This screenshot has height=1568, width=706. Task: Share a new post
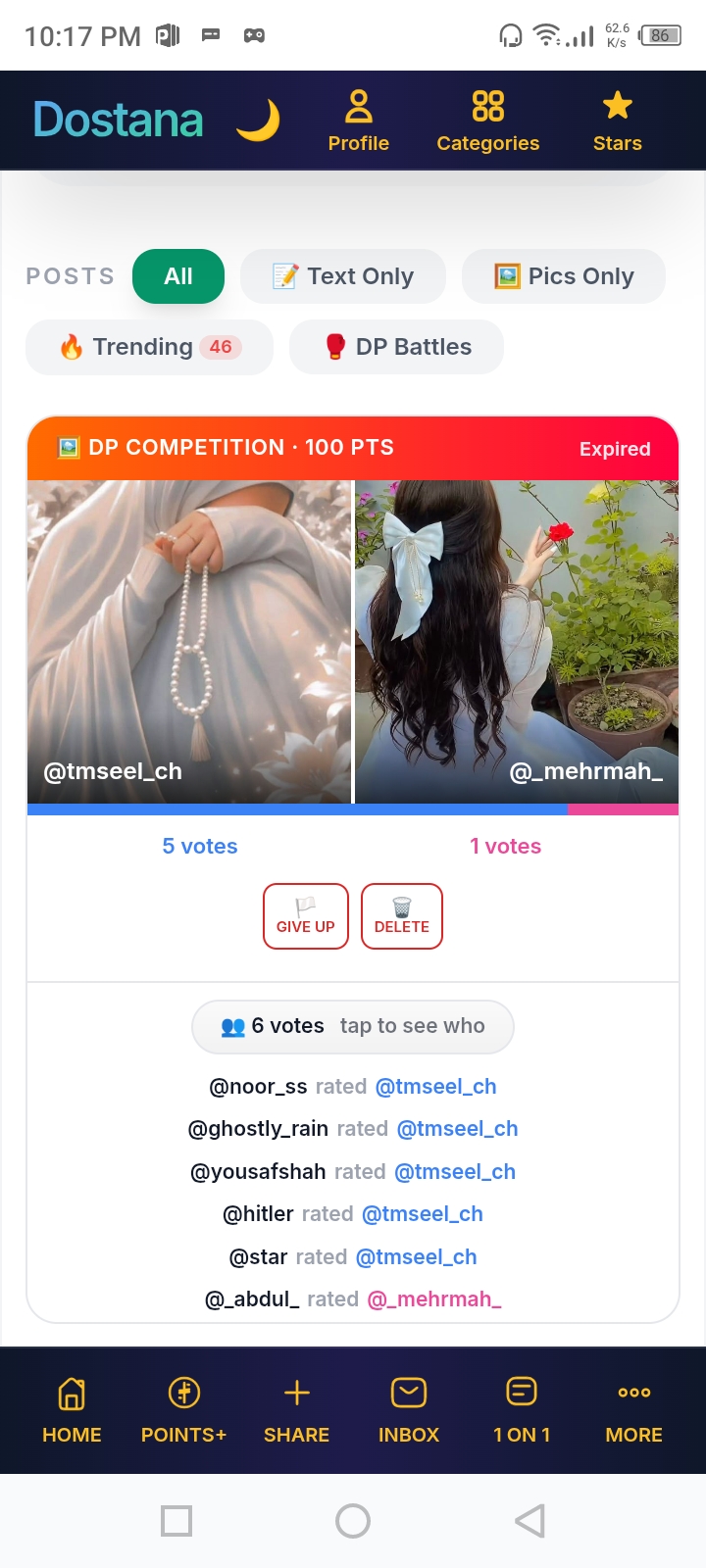(x=296, y=1411)
